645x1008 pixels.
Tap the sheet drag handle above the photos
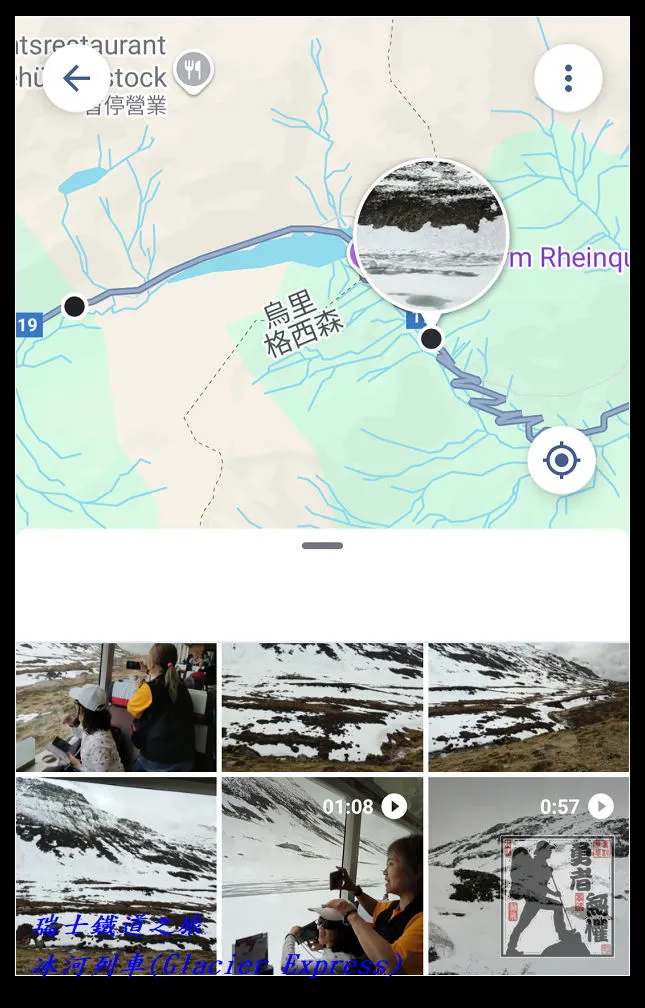[x=322, y=546]
